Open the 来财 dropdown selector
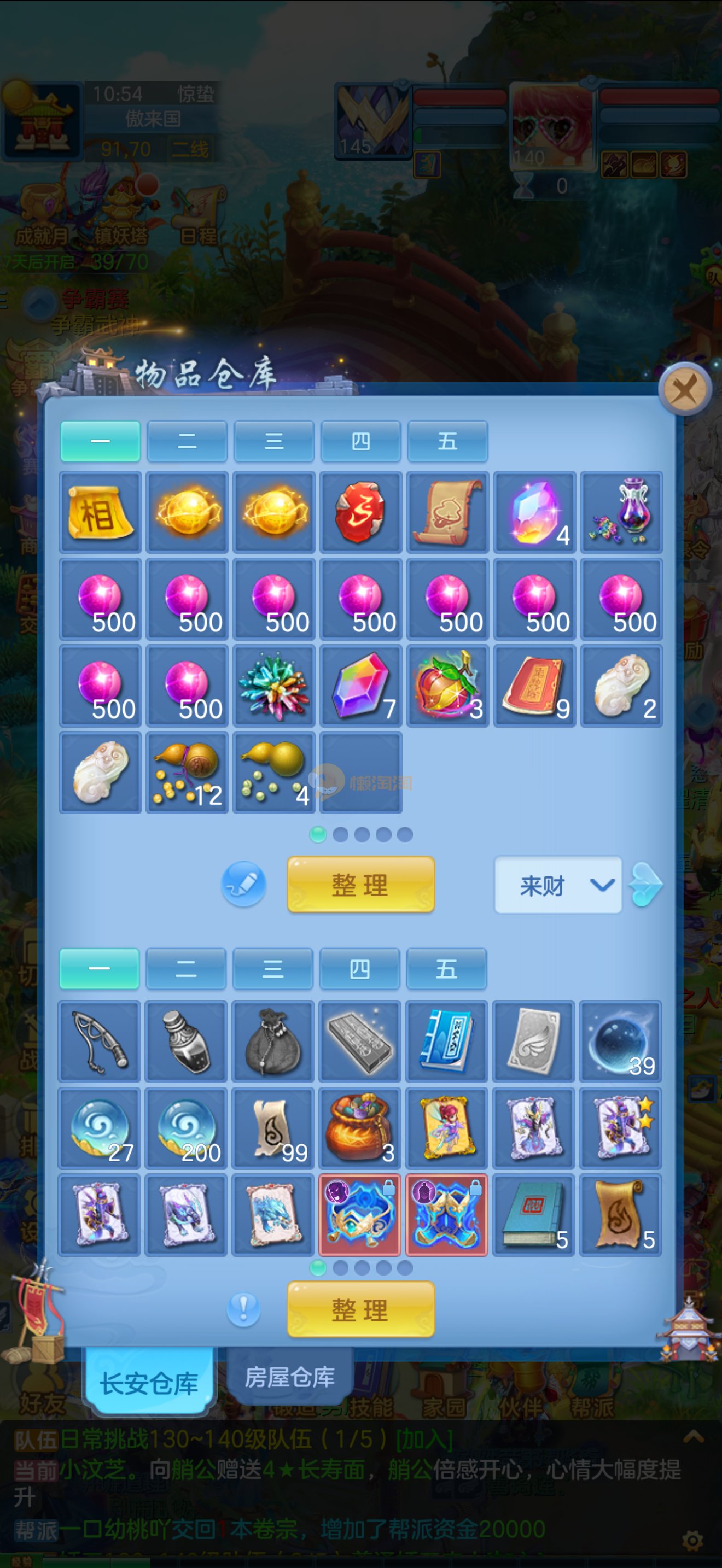 pyautogui.click(x=557, y=885)
